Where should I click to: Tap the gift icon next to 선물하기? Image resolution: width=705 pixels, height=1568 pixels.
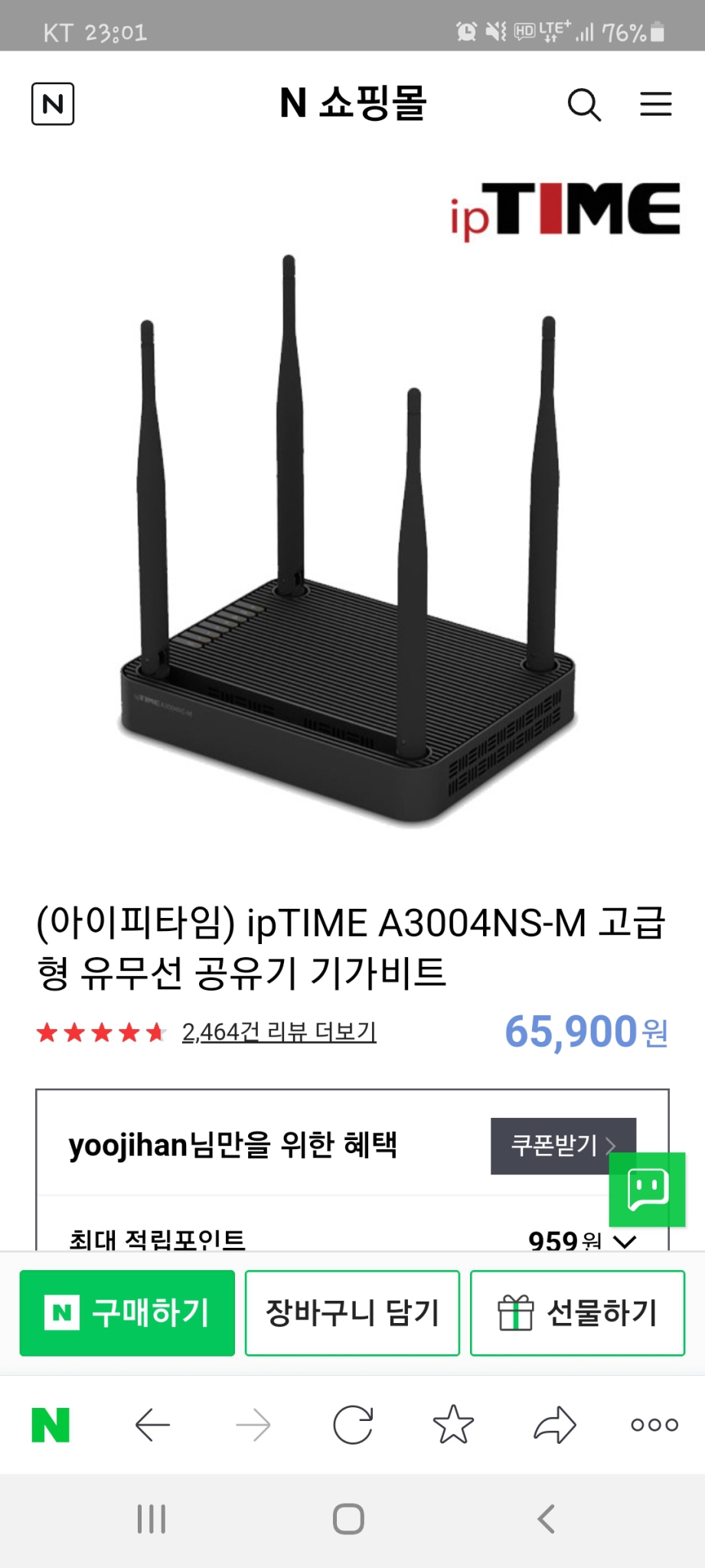pyautogui.click(x=515, y=1312)
